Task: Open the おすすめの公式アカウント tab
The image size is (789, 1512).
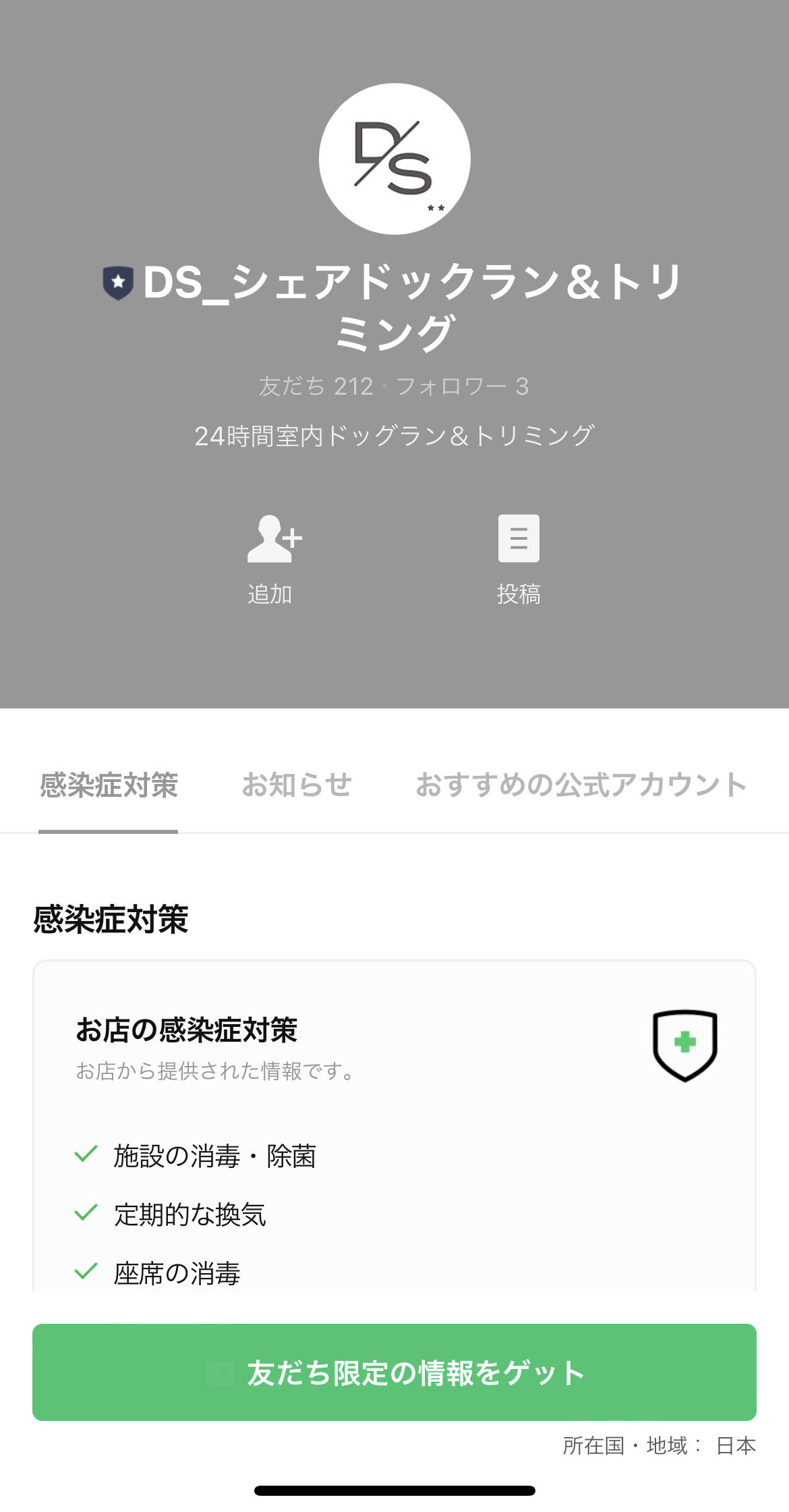Action: (x=581, y=785)
